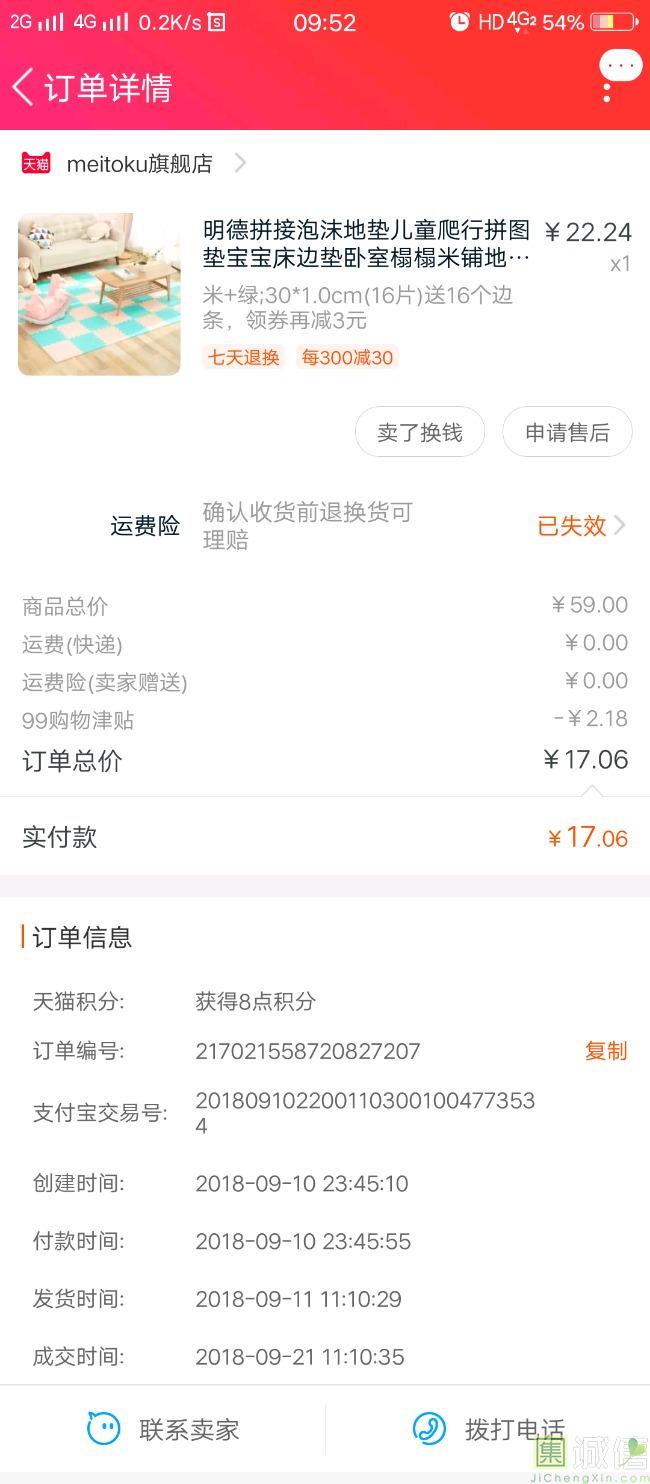Tap the 卖了换钱 button

tap(420, 433)
